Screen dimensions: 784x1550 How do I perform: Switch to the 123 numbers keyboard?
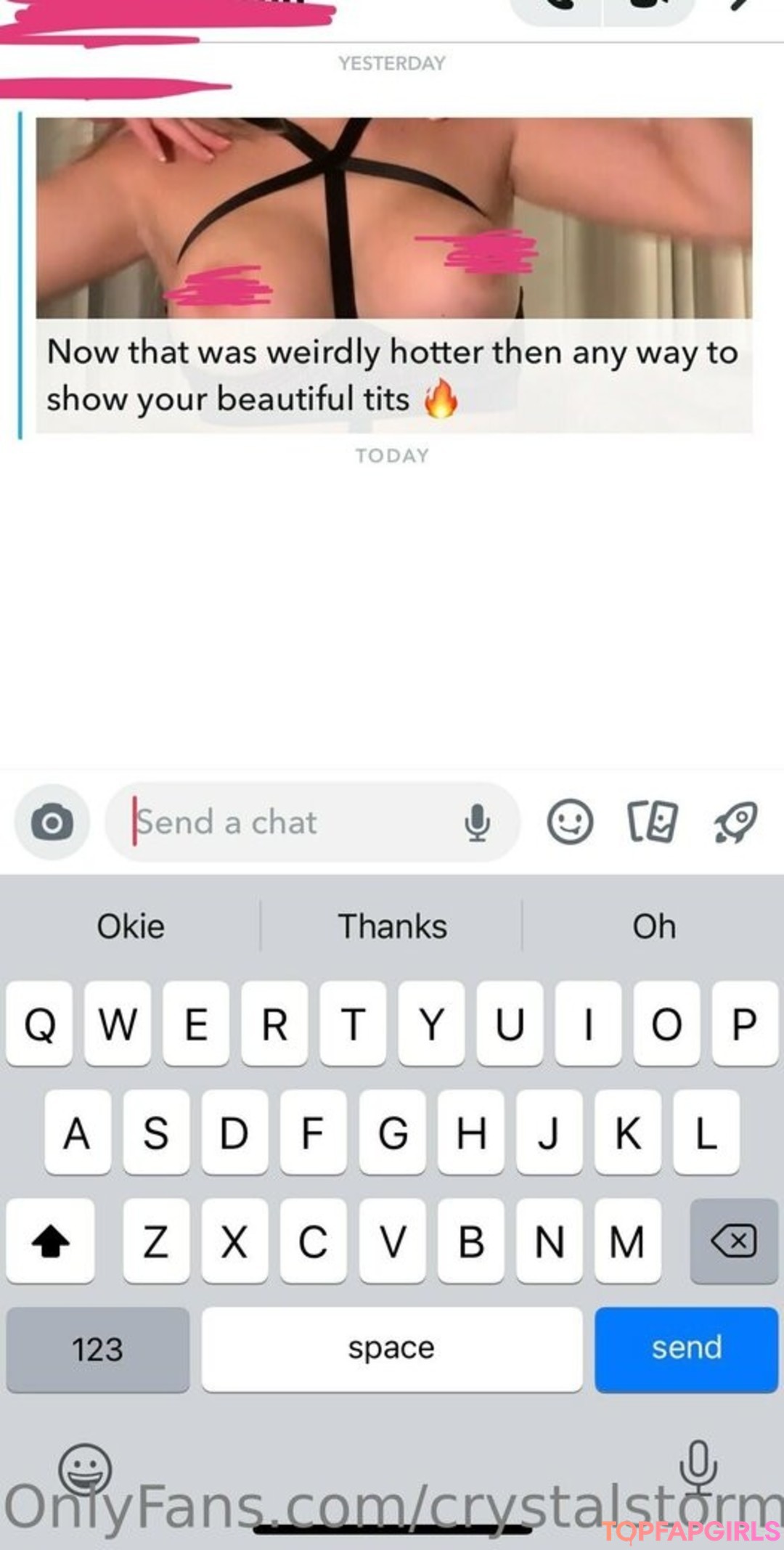pos(98,1349)
